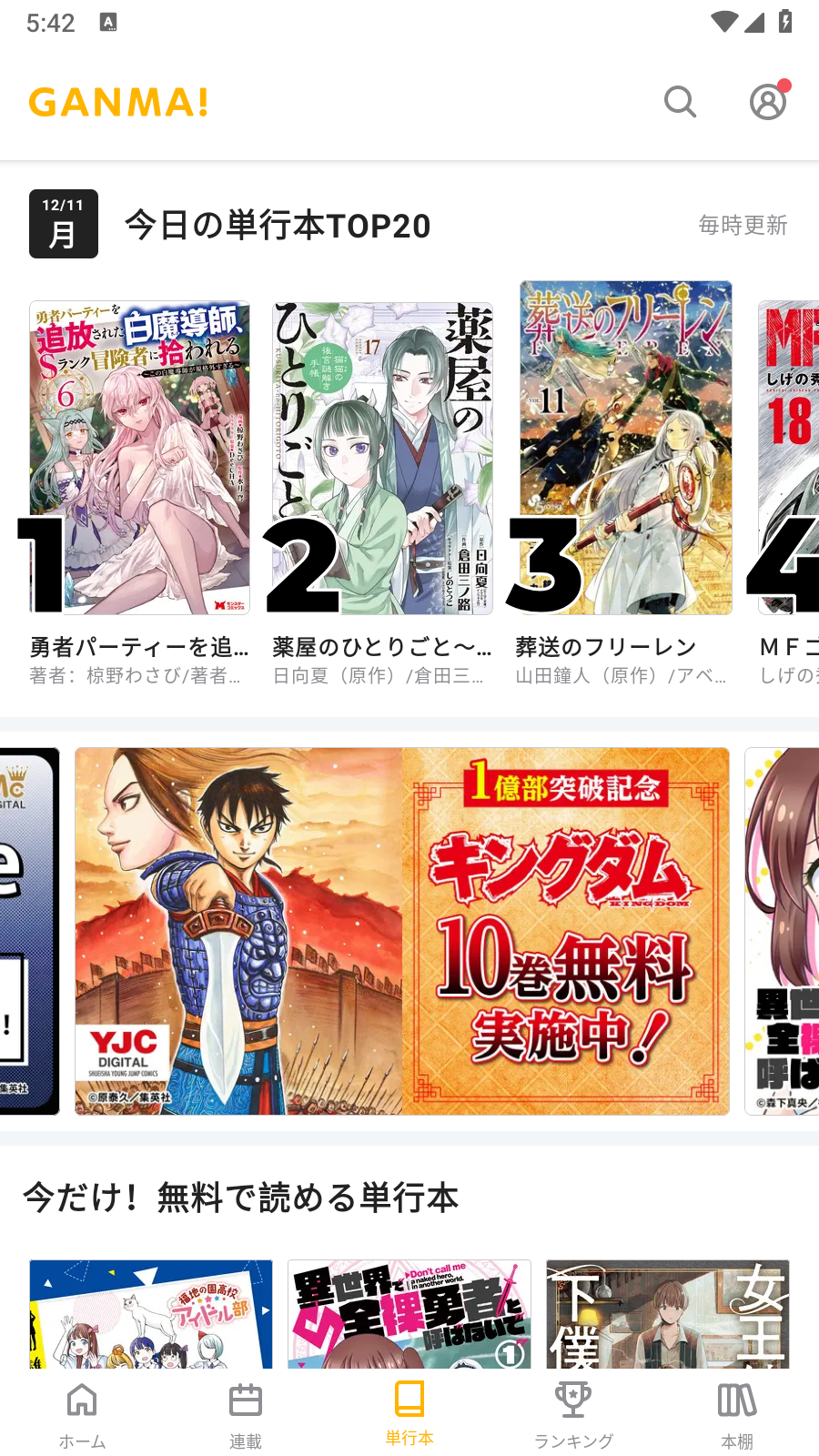Image resolution: width=819 pixels, height=1456 pixels.
Task: Switch to the ホーム tab
Action: tap(82, 1415)
